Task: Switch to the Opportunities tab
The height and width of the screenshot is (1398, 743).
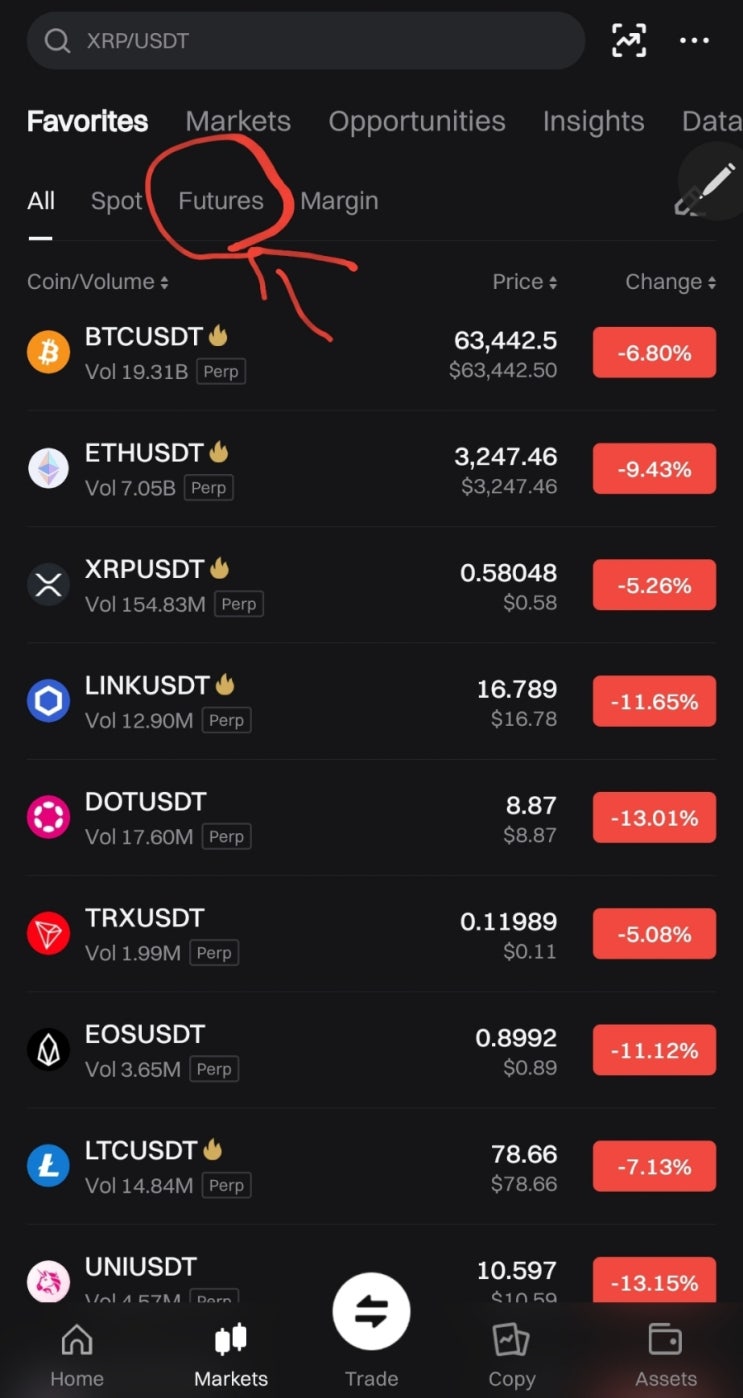Action: [417, 121]
